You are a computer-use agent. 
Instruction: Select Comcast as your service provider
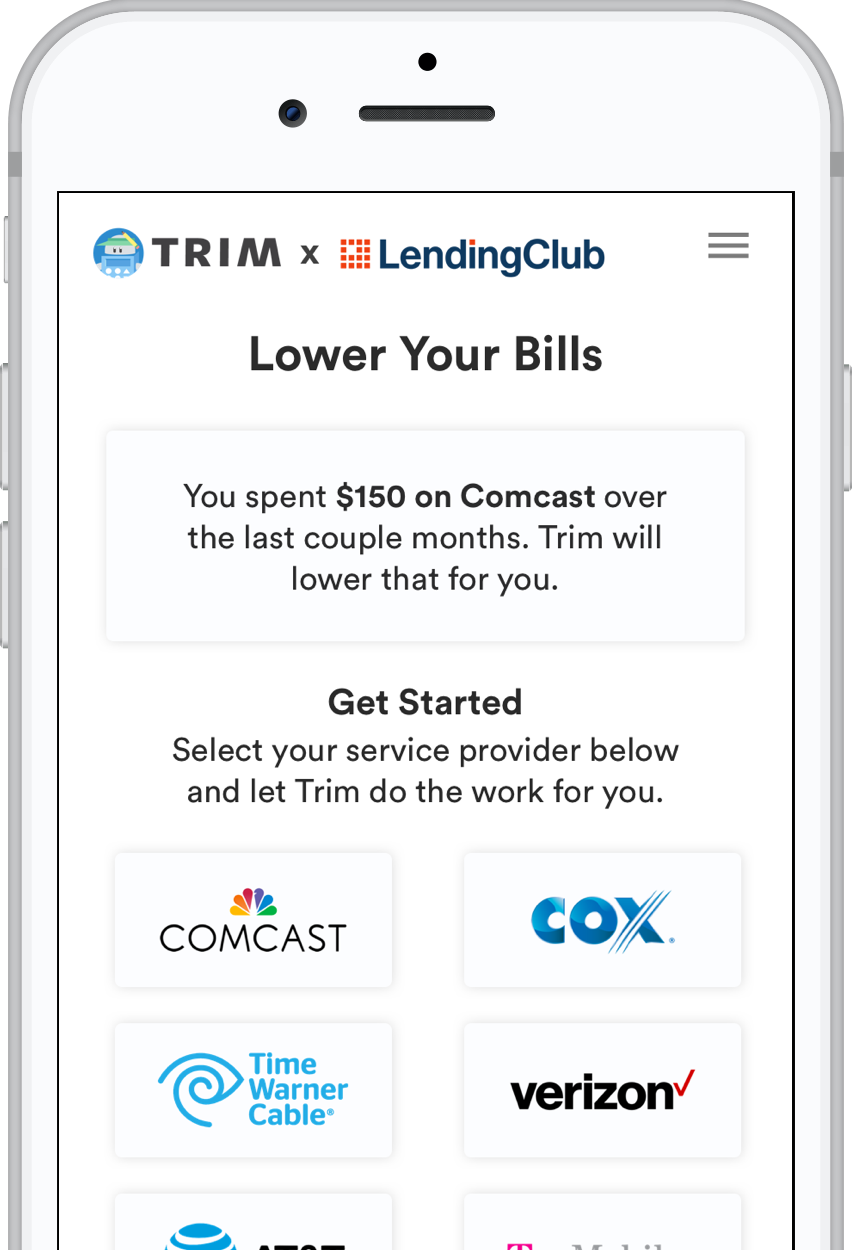(x=252, y=920)
